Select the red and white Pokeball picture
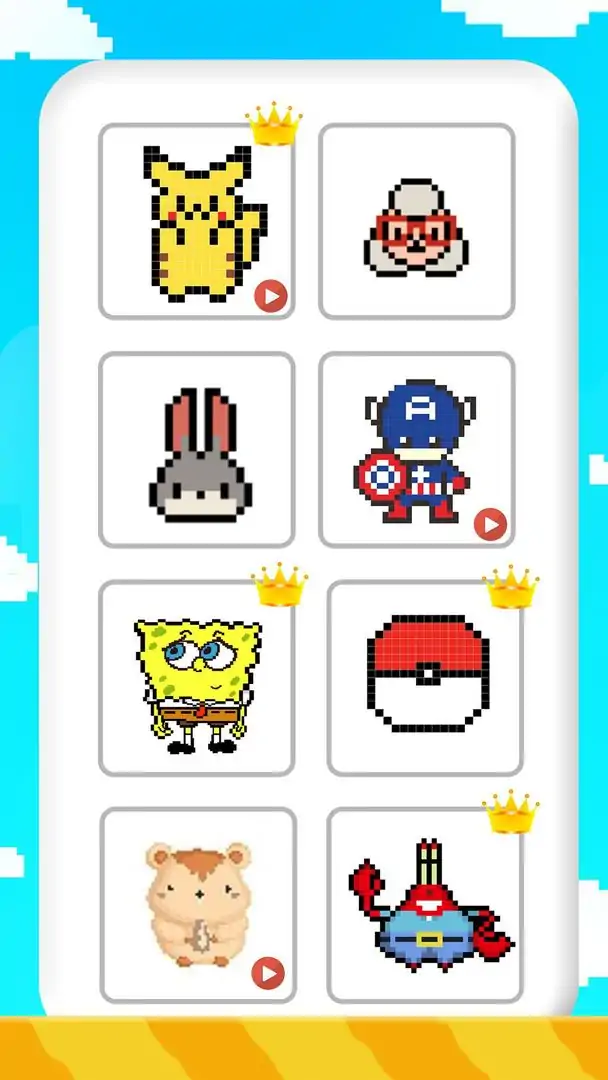Viewport: 608px width, 1080px height. tap(425, 677)
